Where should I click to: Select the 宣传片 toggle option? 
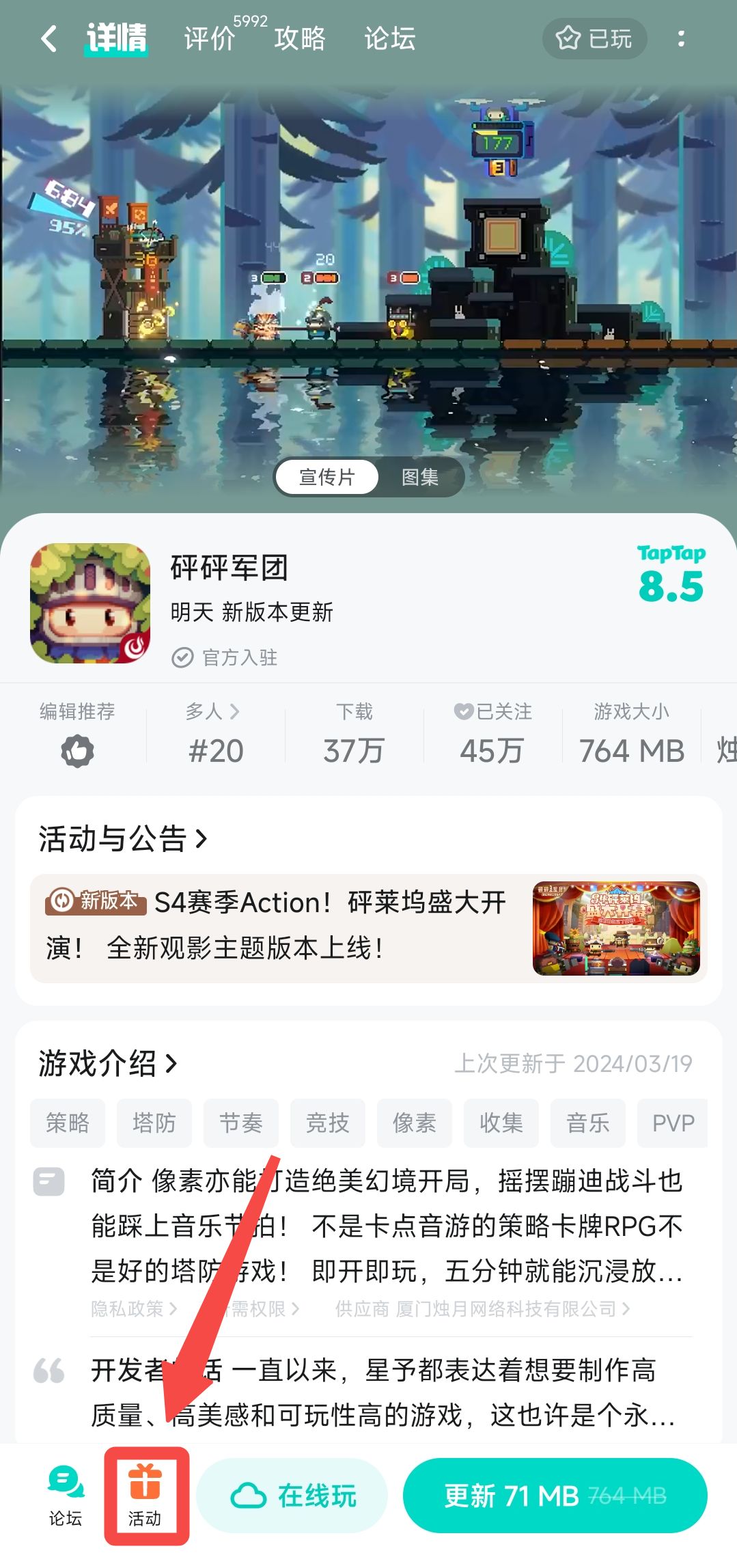click(x=326, y=476)
